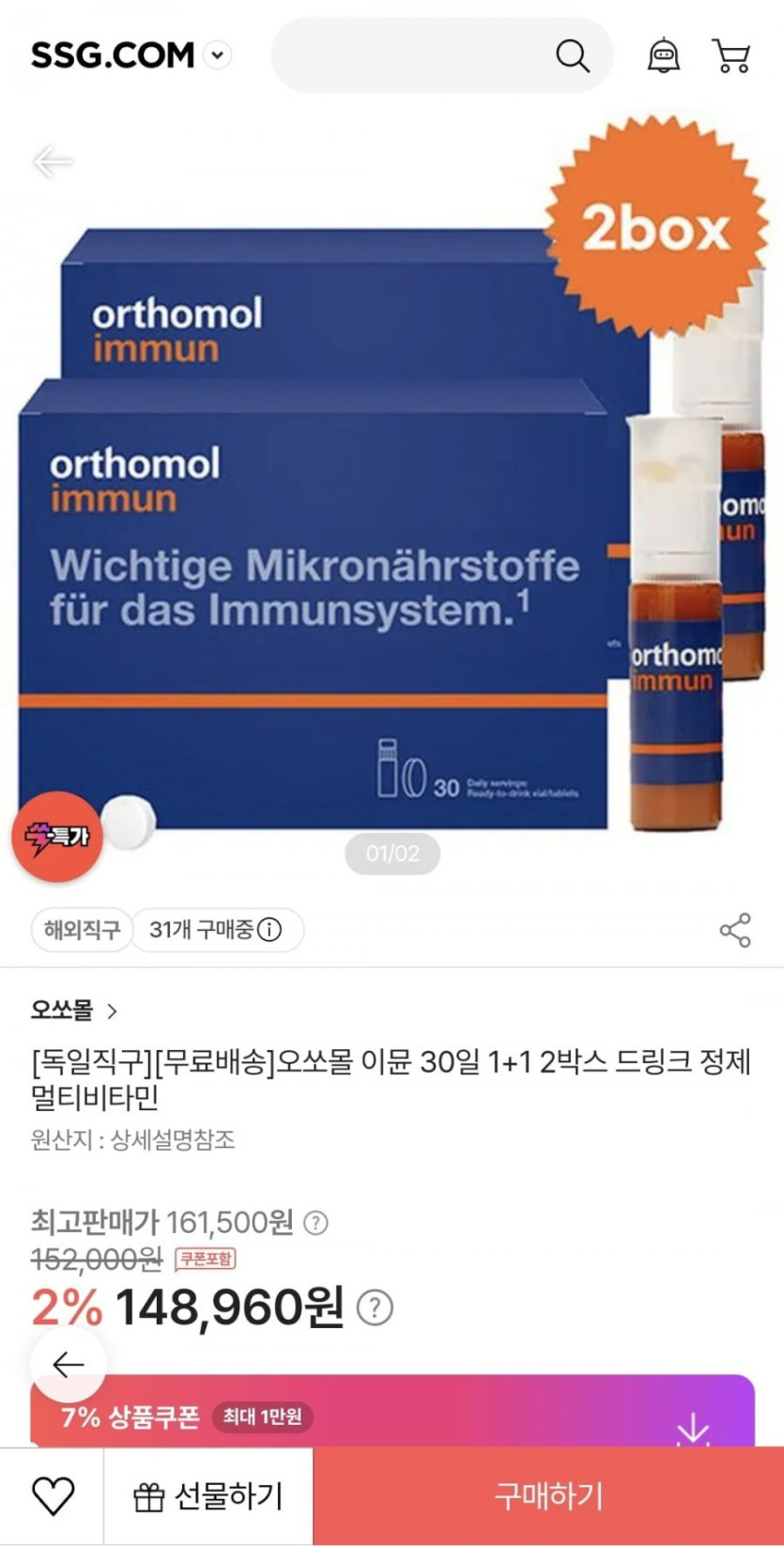Tap the info icon next to 31개 구매중
Viewport: 784px width, 1546px height.
point(269,930)
